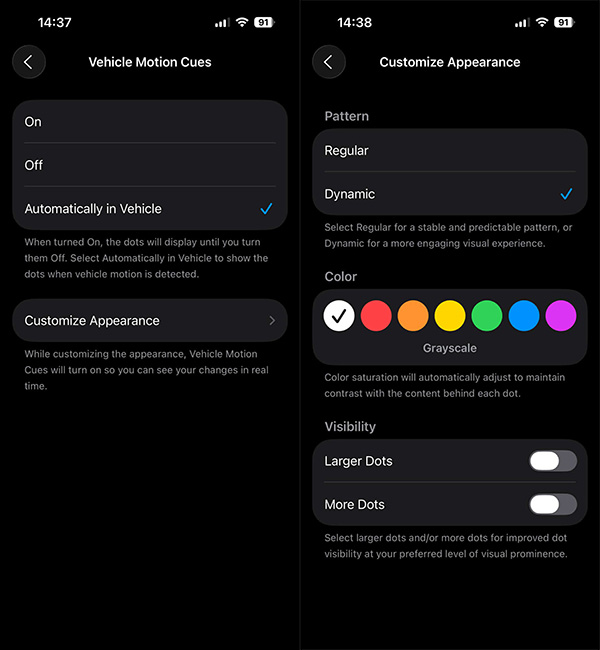600x650 pixels.
Task: Enable the Larger Dots switch
Action: pos(552,461)
